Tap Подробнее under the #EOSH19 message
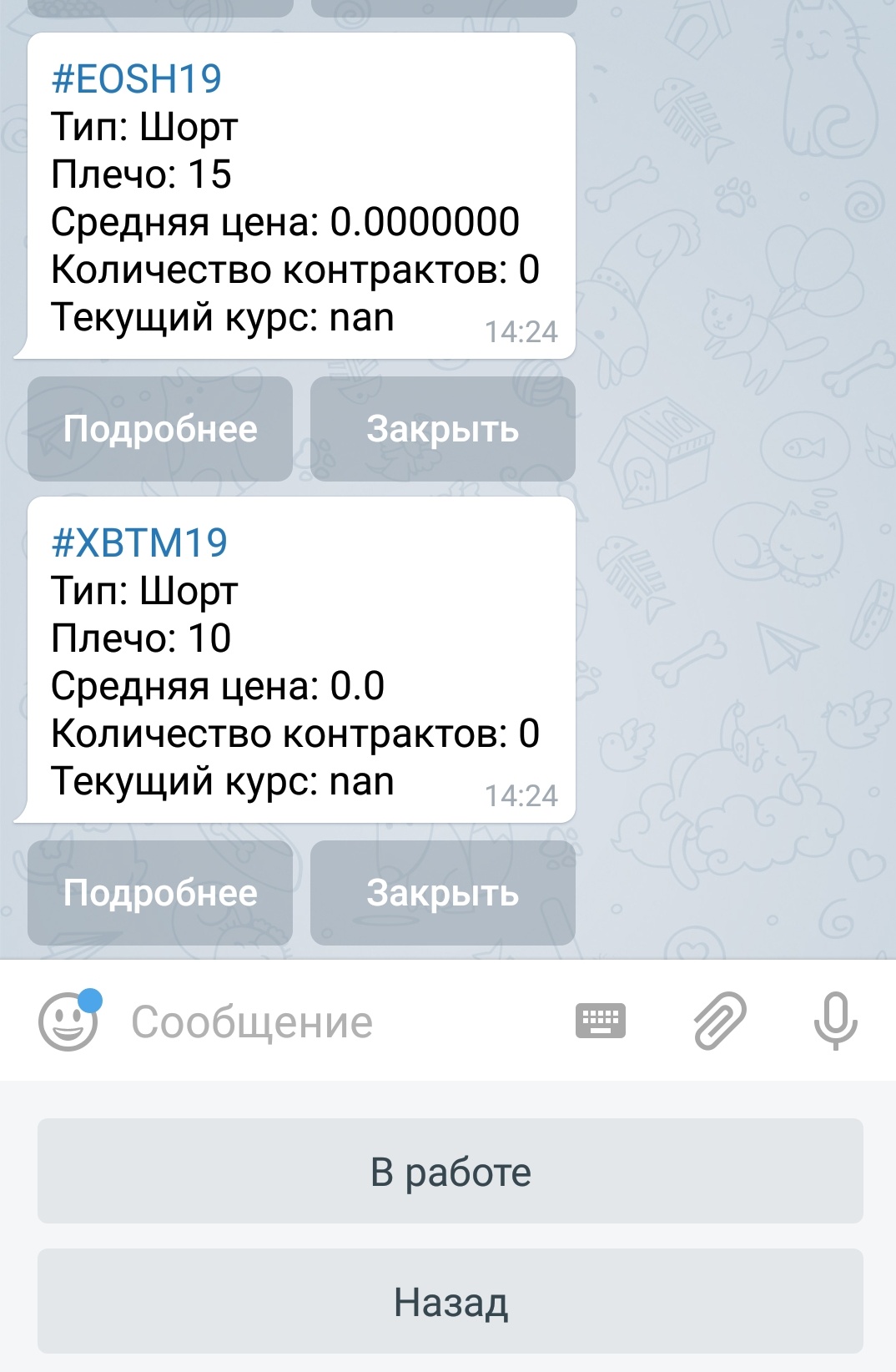 pos(160,429)
